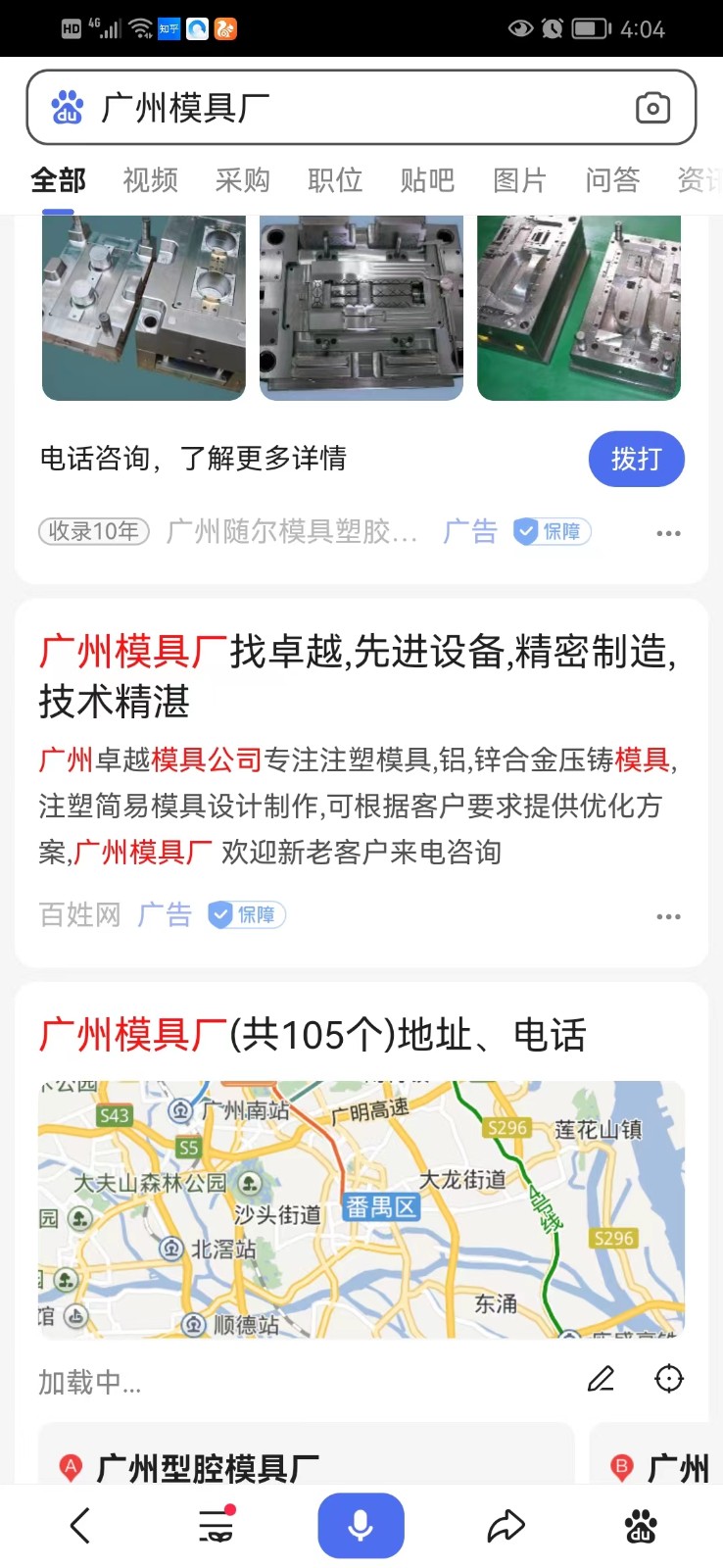Tap the locate-me crosshair icon near the map
This screenshot has height=1568, width=723.
click(x=669, y=1379)
